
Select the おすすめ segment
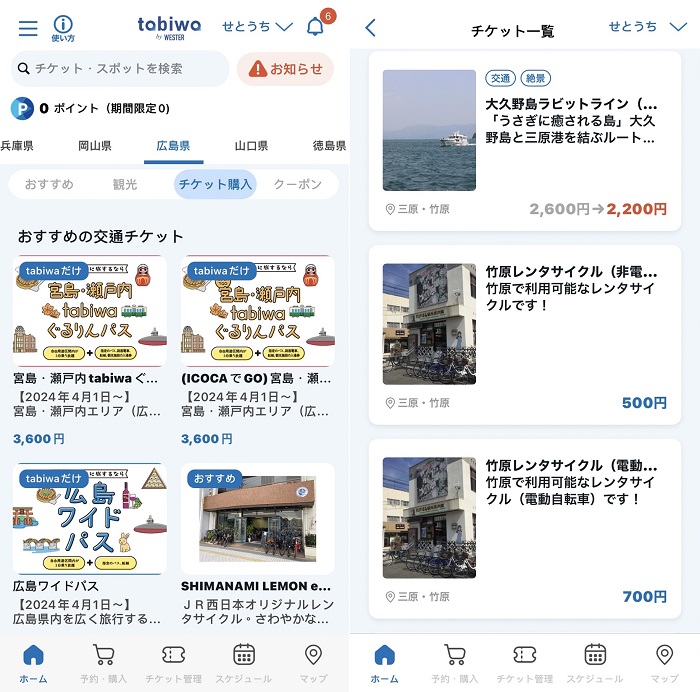pyautogui.click(x=49, y=185)
